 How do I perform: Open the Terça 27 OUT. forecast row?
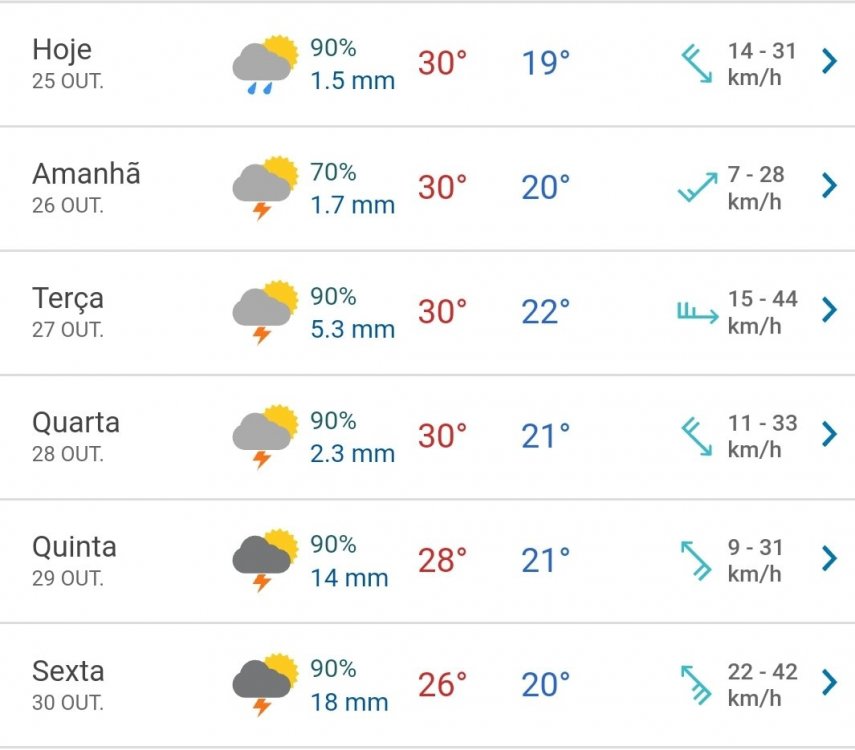828,310
